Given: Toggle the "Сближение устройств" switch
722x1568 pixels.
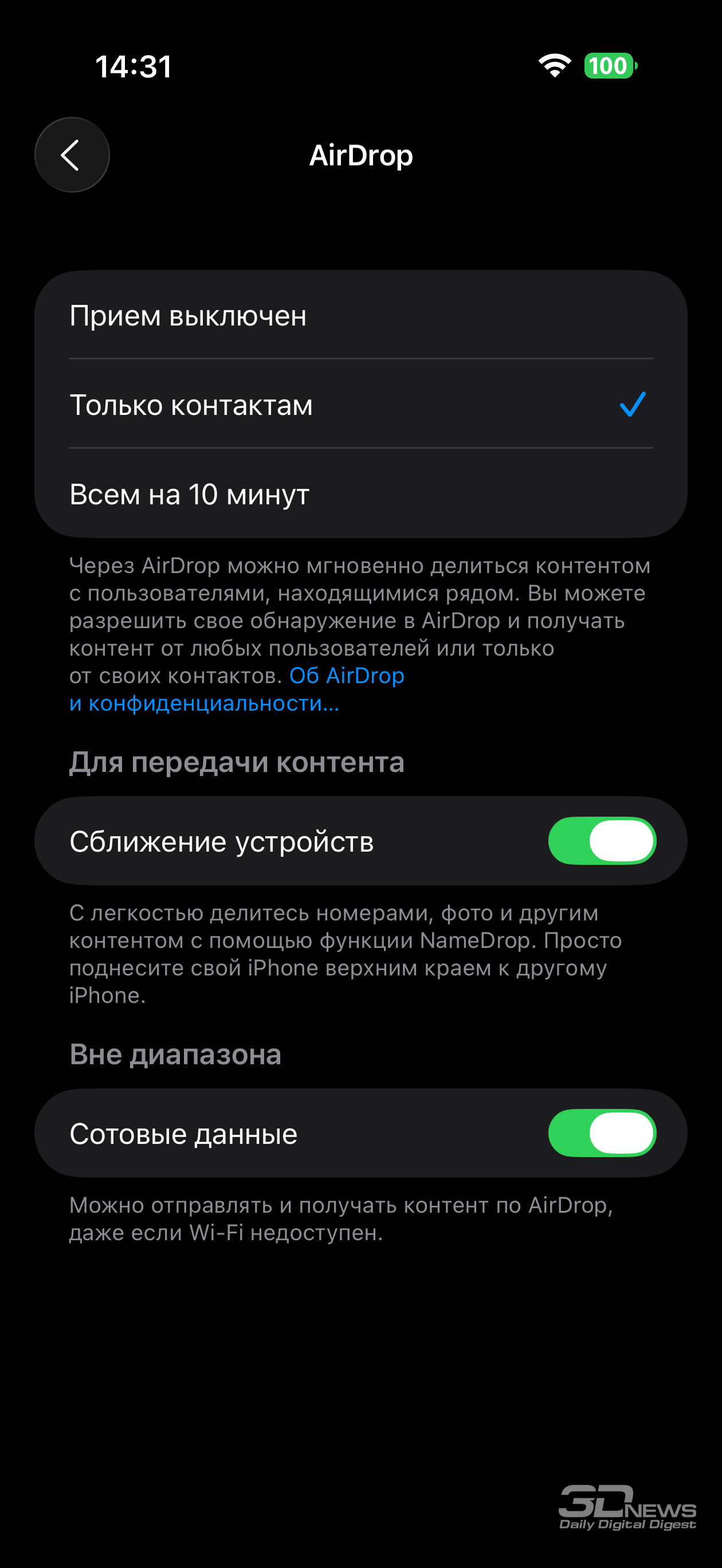Looking at the screenshot, I should [602, 841].
